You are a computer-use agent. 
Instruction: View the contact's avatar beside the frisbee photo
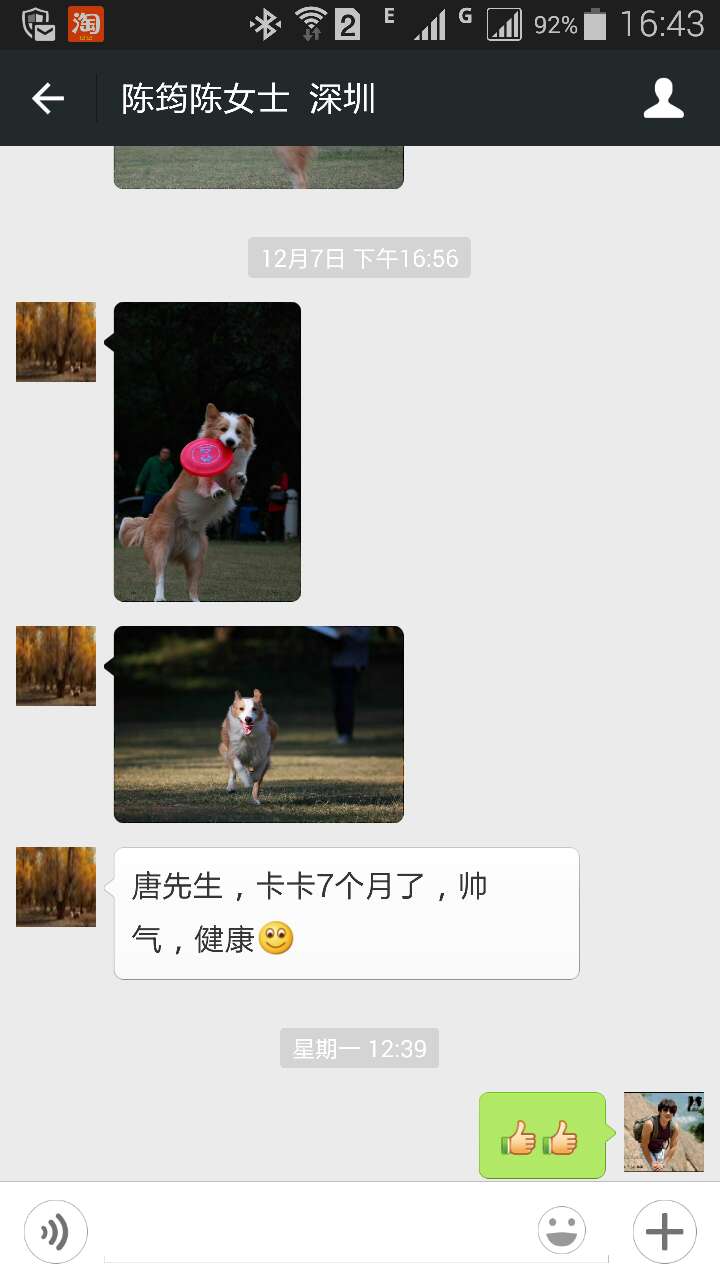56,342
